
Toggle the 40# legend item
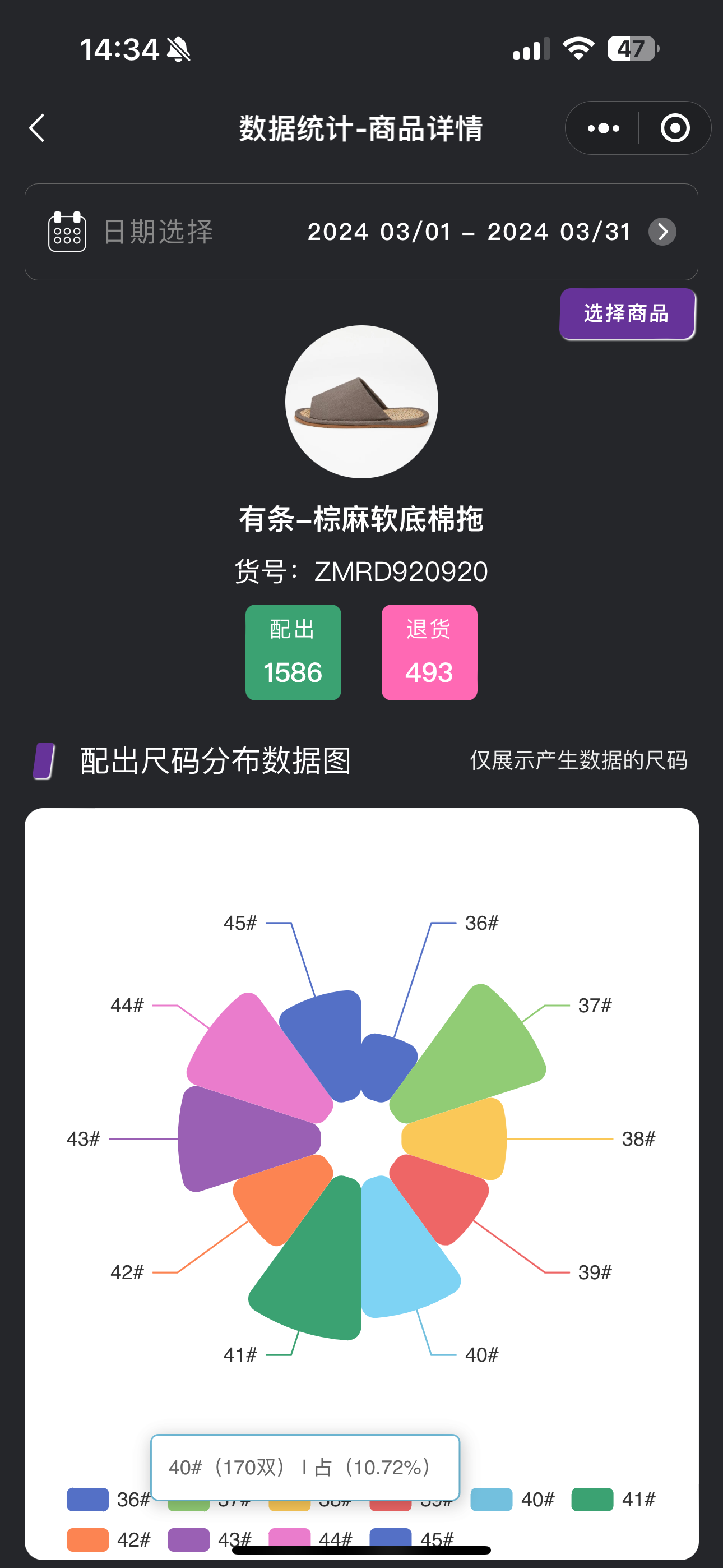pos(512,1499)
